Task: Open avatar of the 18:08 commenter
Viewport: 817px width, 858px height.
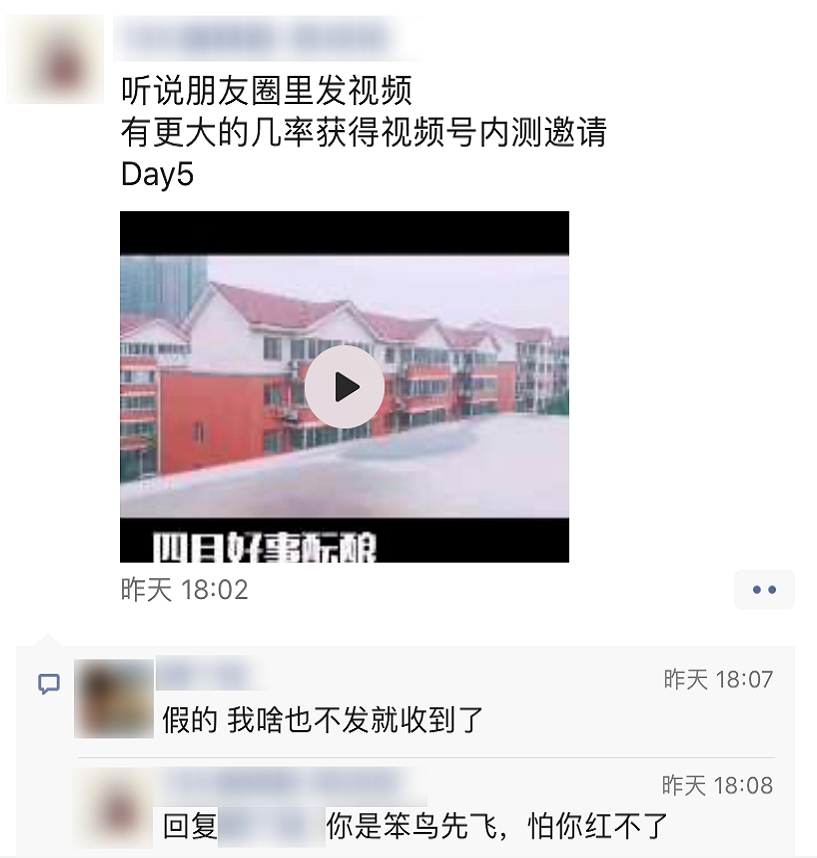Action: [x=114, y=807]
